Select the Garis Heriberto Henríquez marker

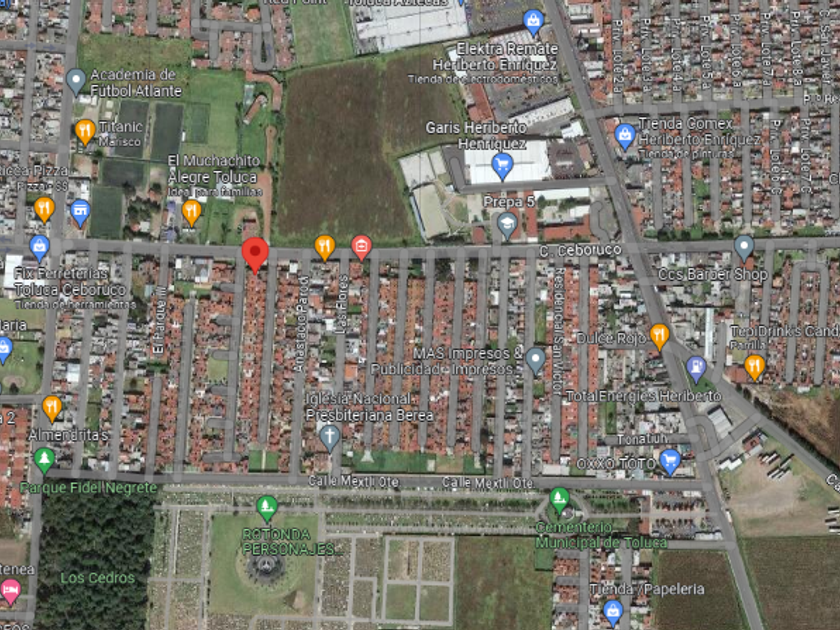tap(502, 167)
